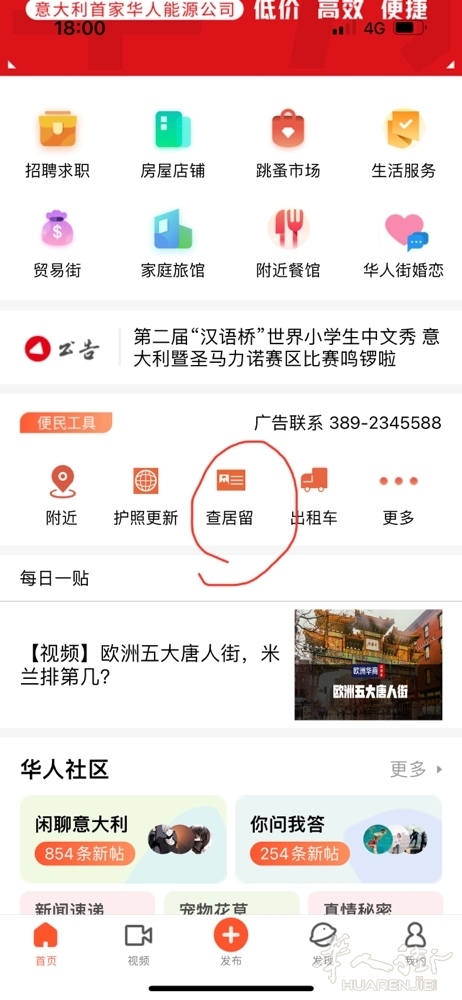Viewport: 462px width, 1000px height.
Task: Tap the 发布 plus button
Action: [231, 944]
